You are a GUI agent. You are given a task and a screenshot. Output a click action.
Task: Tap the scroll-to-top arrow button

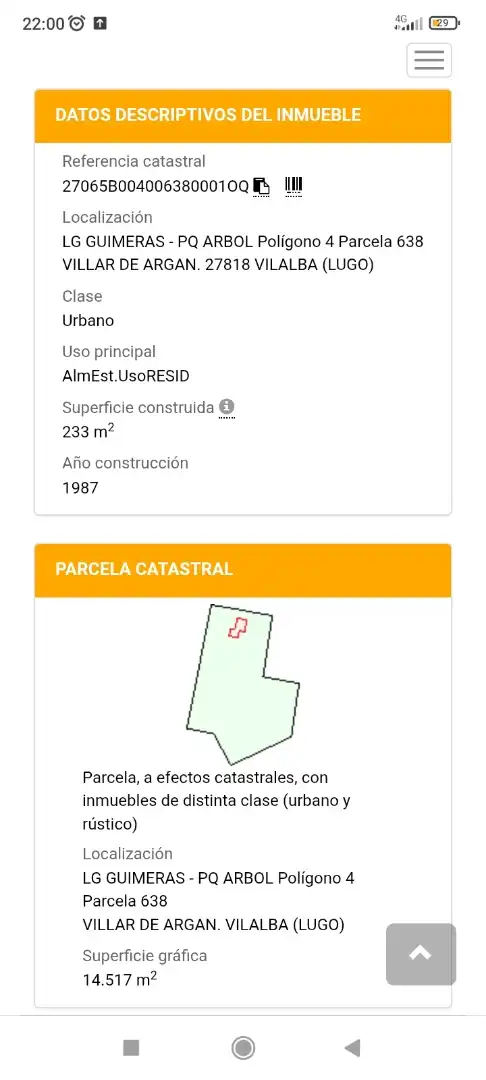(421, 954)
